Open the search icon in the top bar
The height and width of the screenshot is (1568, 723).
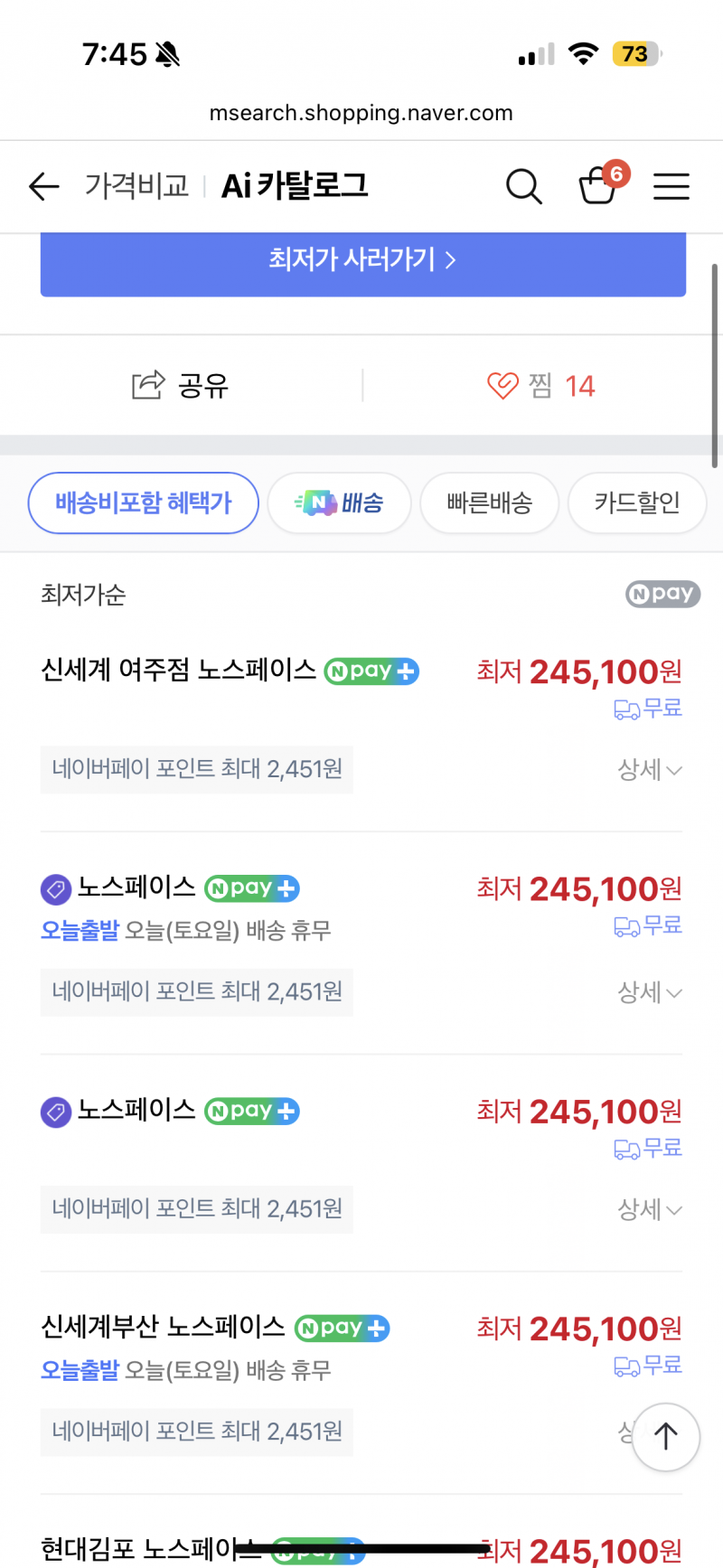524,187
